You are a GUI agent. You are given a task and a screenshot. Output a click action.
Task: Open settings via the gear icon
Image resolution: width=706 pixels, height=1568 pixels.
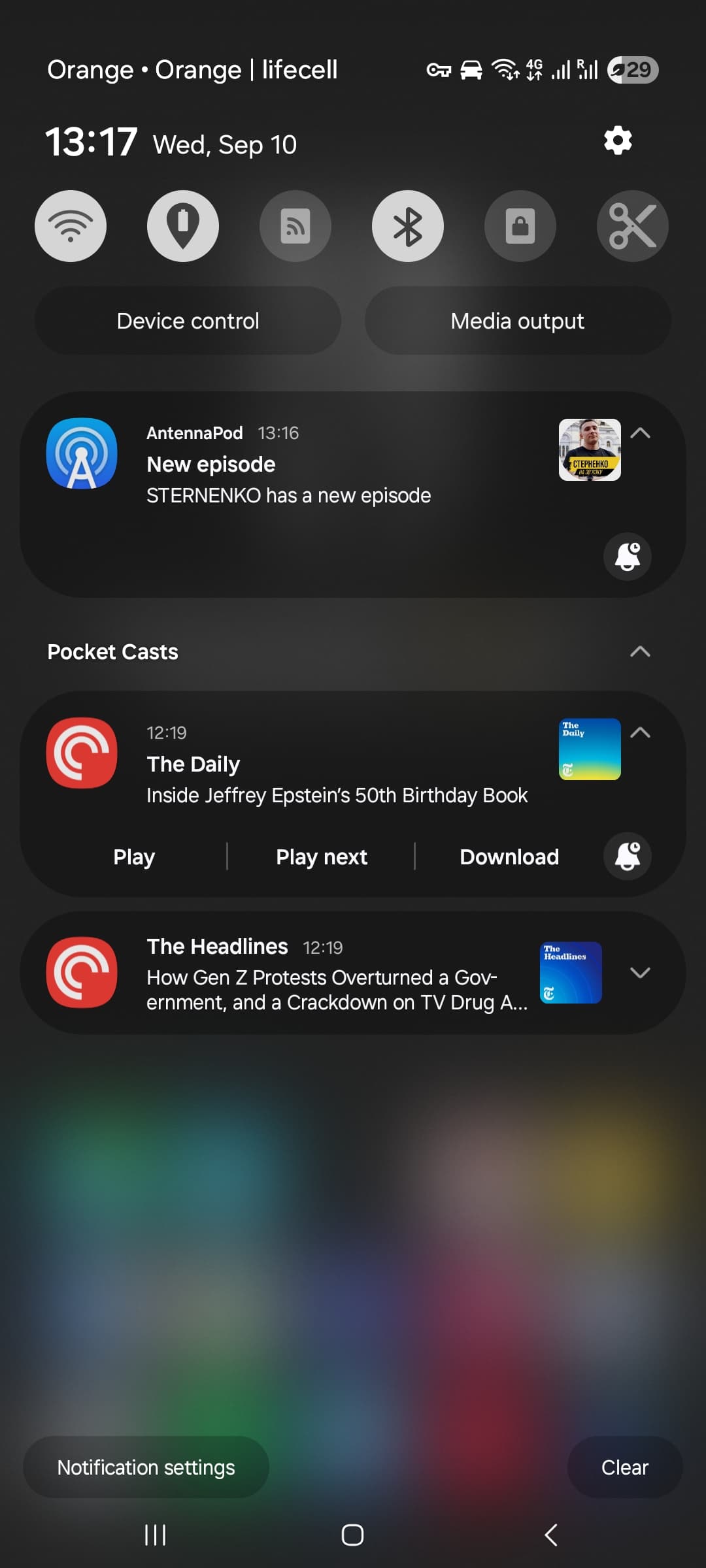coord(618,140)
